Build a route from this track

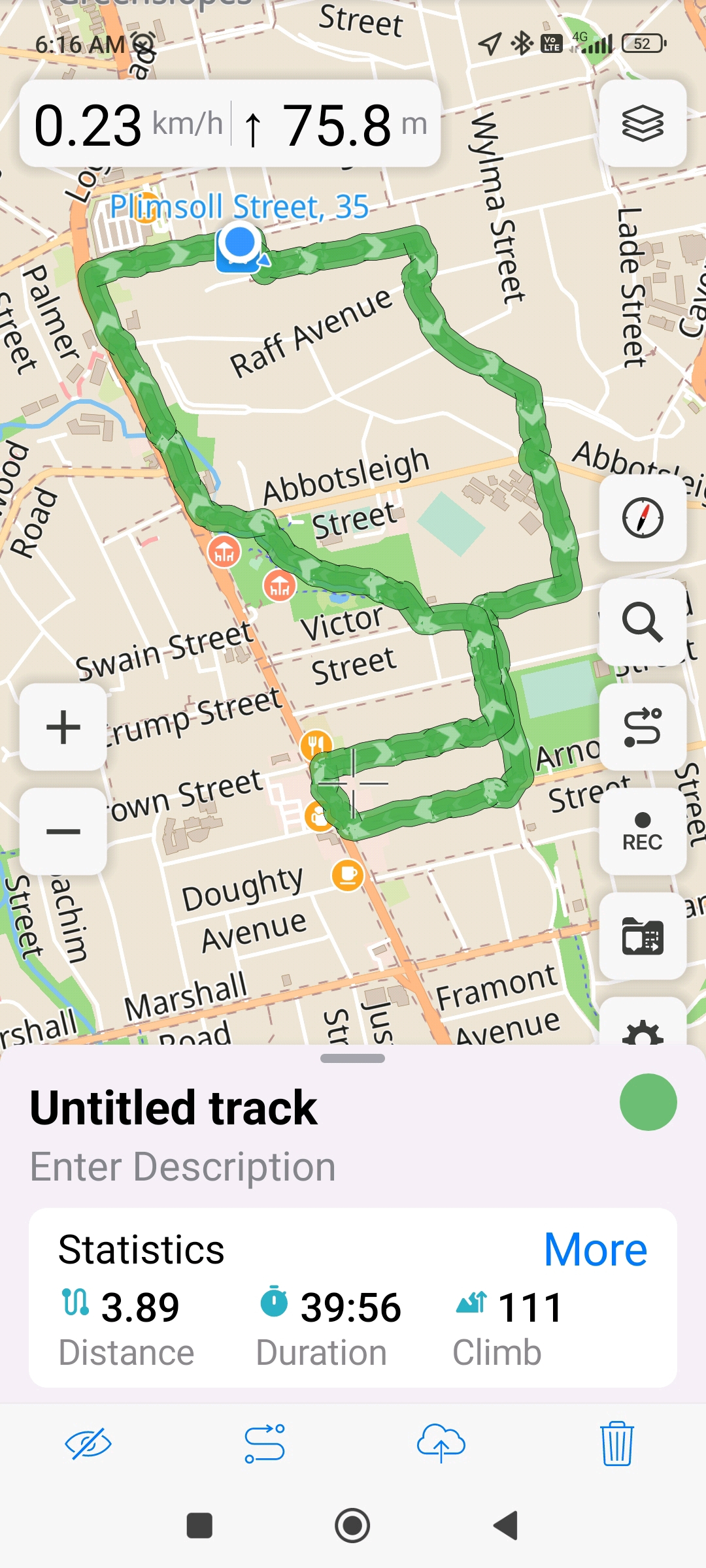point(265,1444)
